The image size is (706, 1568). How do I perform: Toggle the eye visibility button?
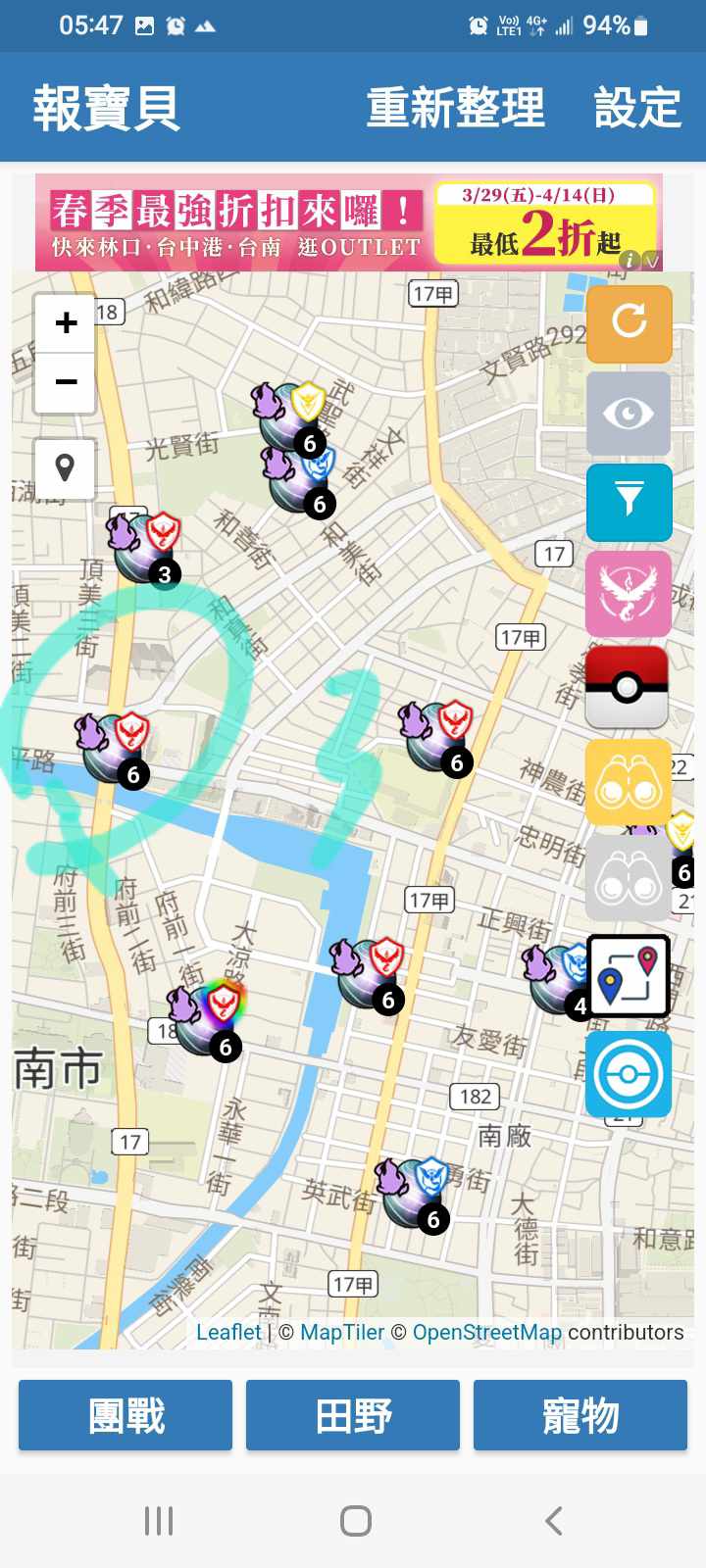click(x=629, y=414)
